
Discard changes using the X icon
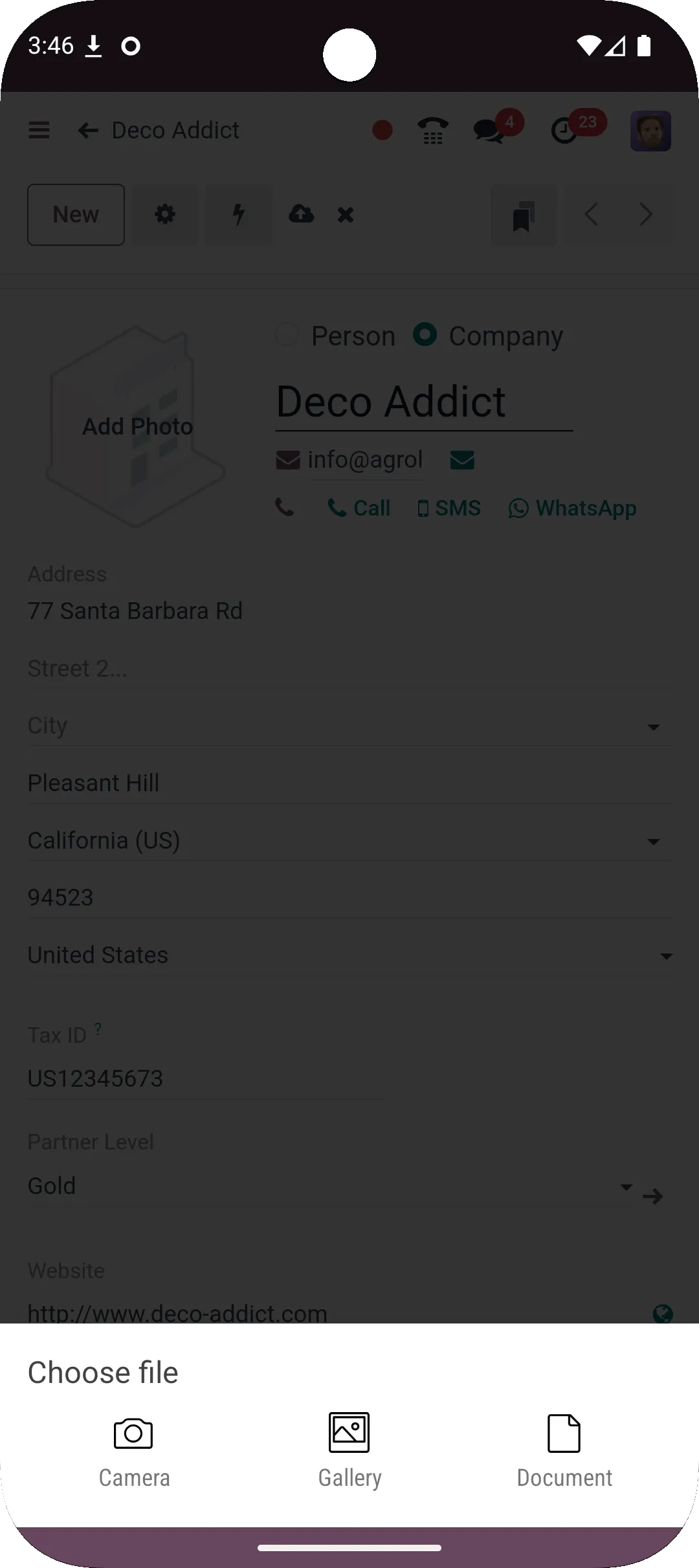[346, 214]
